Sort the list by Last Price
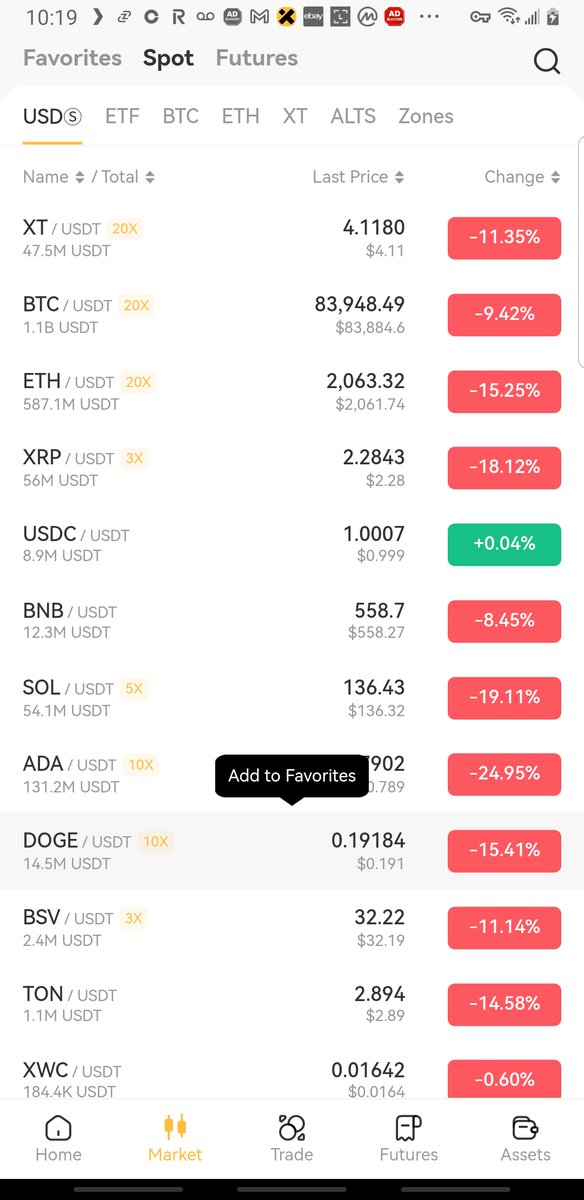Screen dimensions: 584x1200 [358, 177]
